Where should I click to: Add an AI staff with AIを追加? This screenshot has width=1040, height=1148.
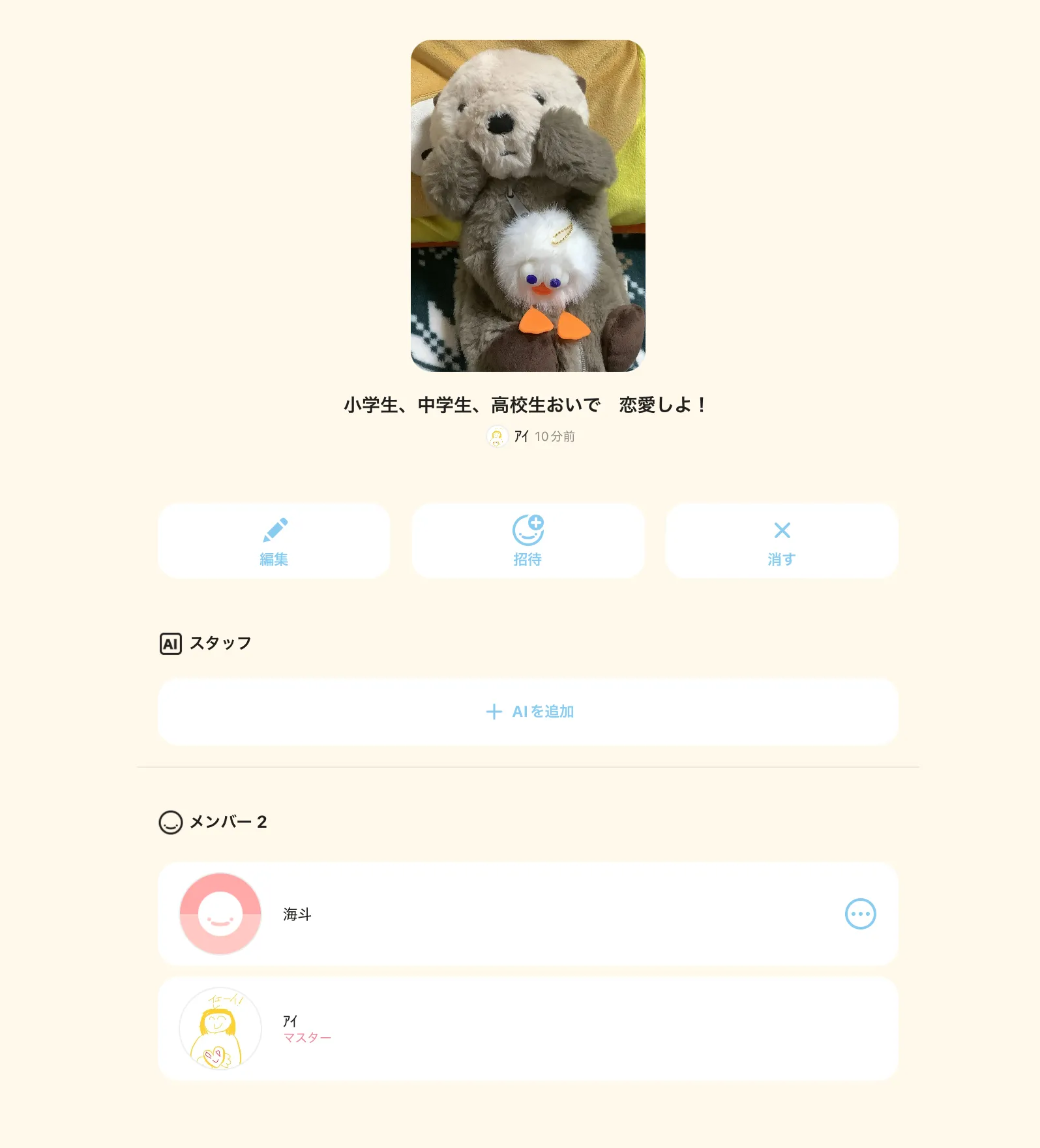click(x=528, y=712)
